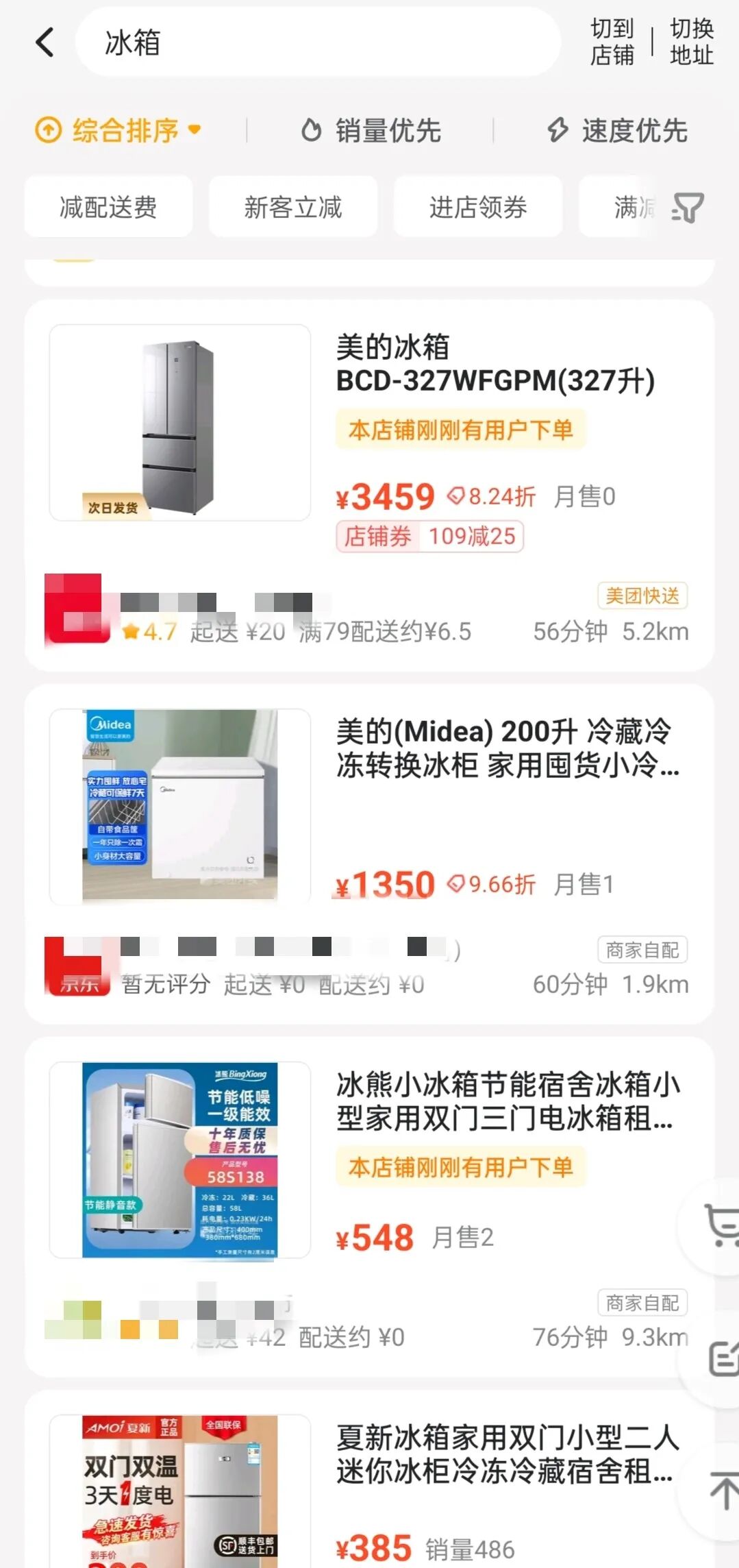The image size is (739, 1568).
Task: Select the 进店领券 filter chip
Action: (x=478, y=206)
